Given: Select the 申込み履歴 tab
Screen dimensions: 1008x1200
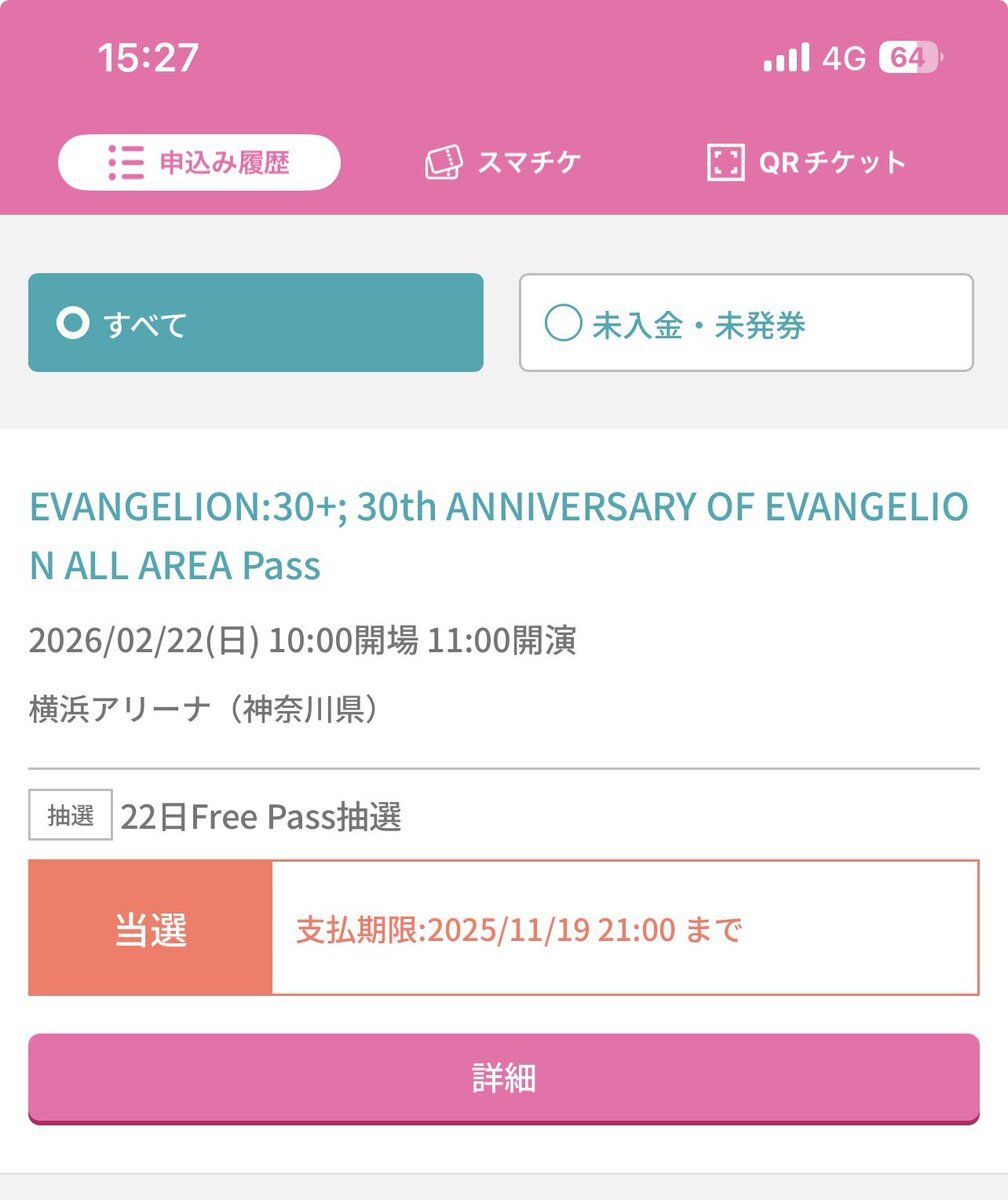Looking at the screenshot, I should [x=199, y=162].
